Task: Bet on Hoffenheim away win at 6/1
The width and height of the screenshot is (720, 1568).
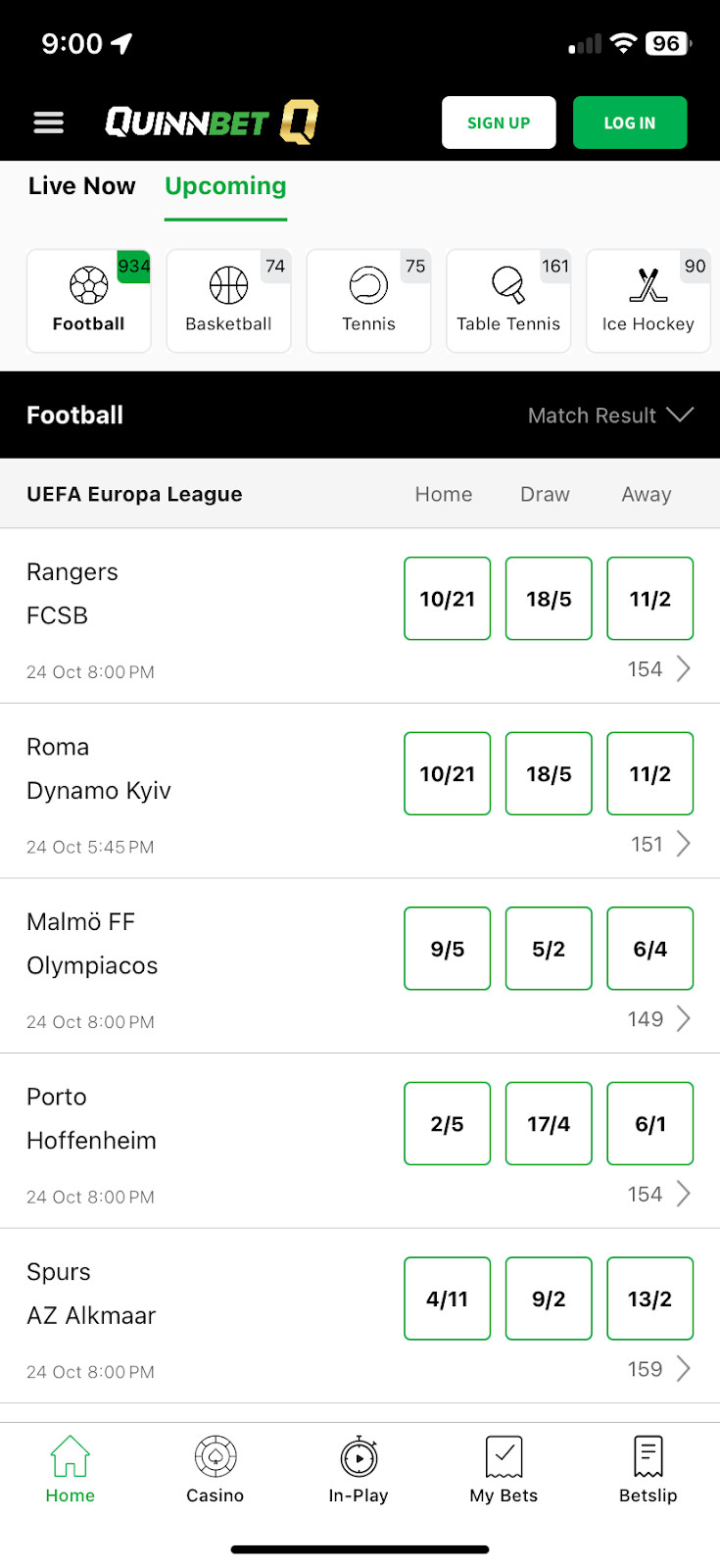Action: point(649,1124)
